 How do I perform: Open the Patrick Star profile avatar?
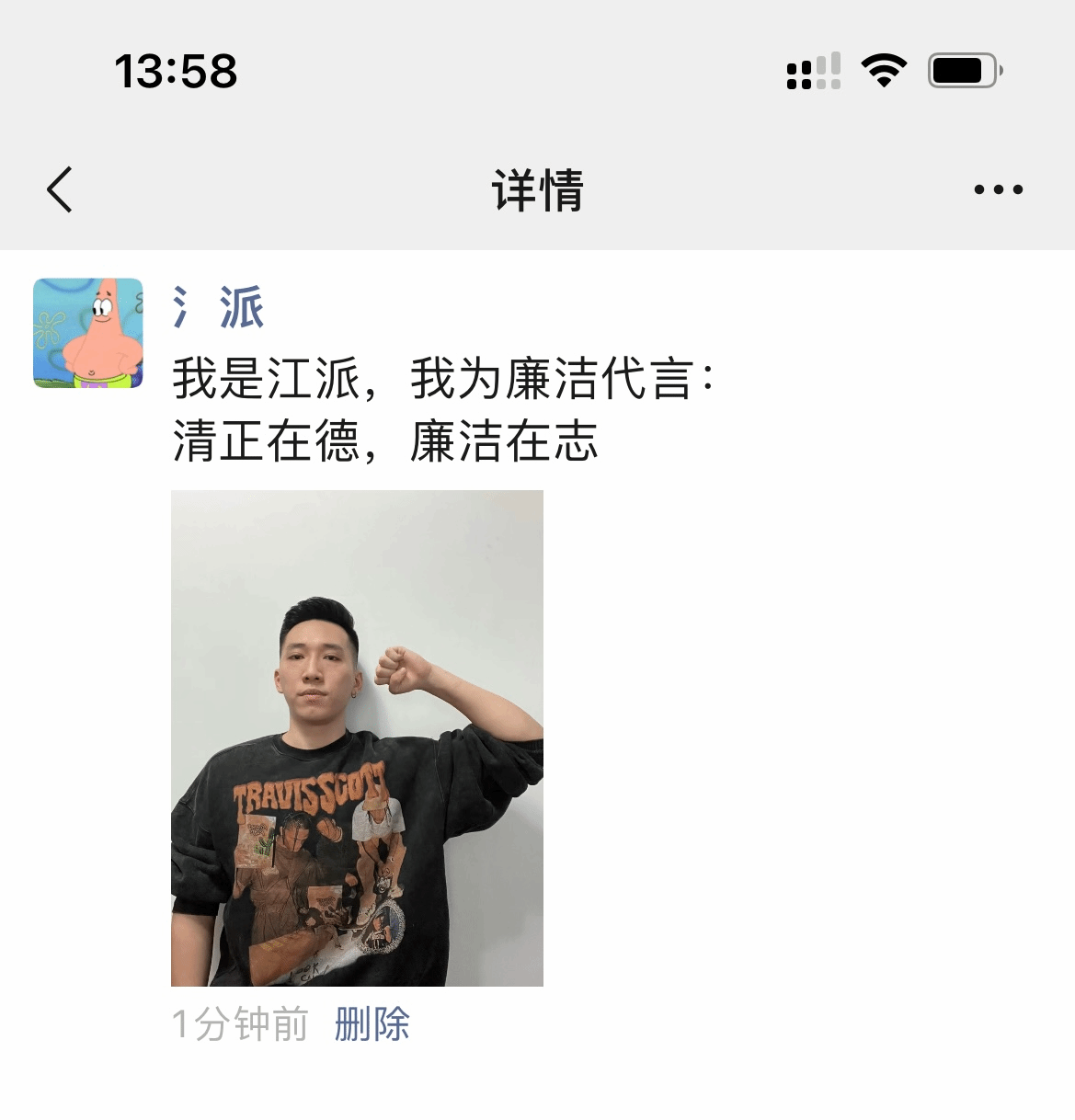click(88, 333)
